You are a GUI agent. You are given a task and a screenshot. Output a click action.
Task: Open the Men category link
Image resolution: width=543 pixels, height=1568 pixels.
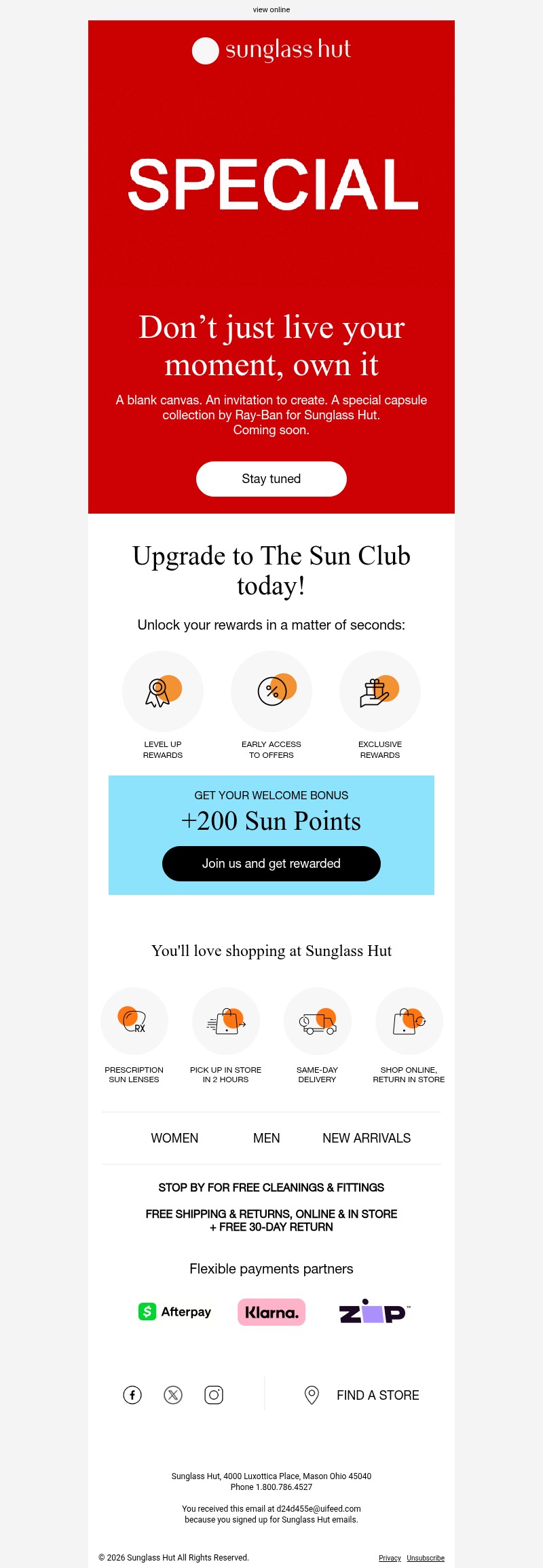266,1138
